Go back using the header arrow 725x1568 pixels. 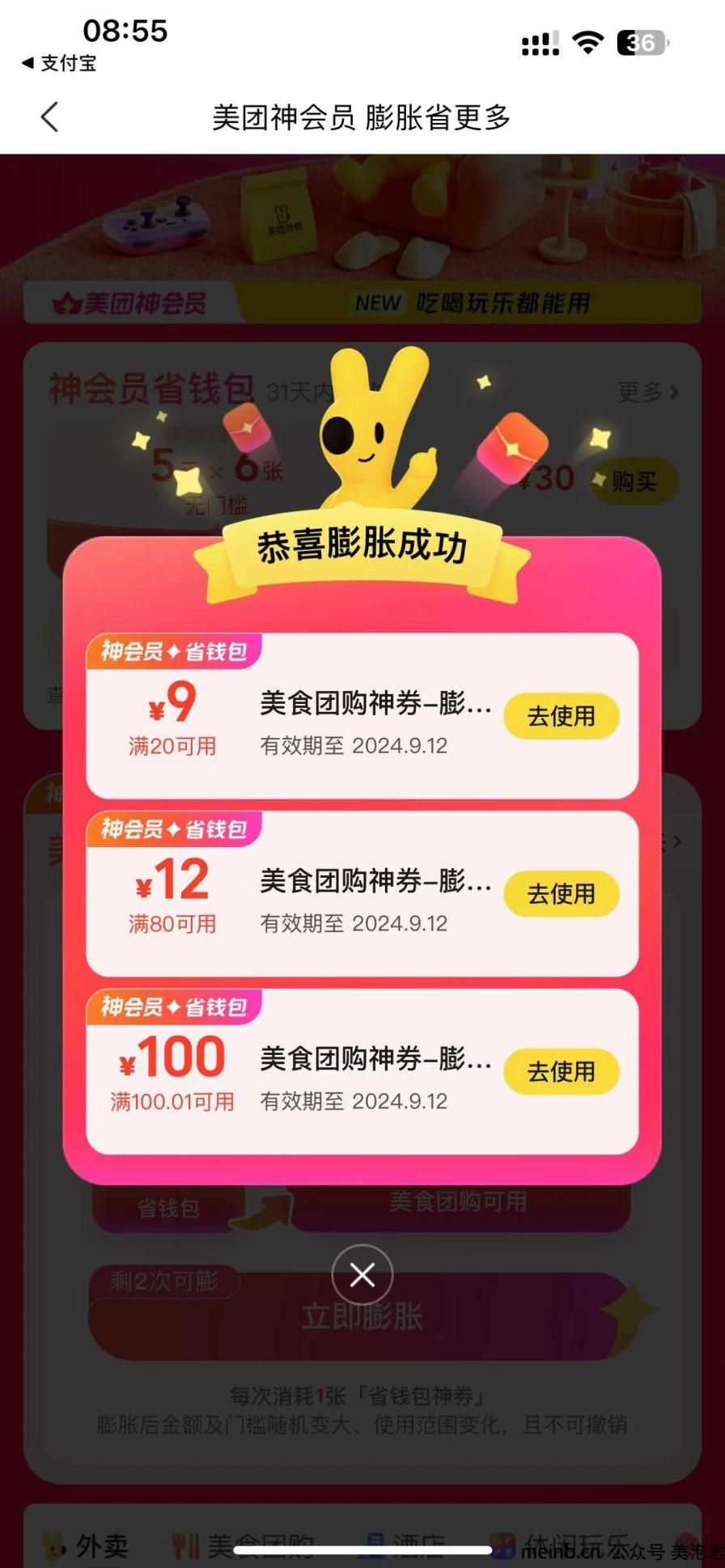(x=50, y=117)
